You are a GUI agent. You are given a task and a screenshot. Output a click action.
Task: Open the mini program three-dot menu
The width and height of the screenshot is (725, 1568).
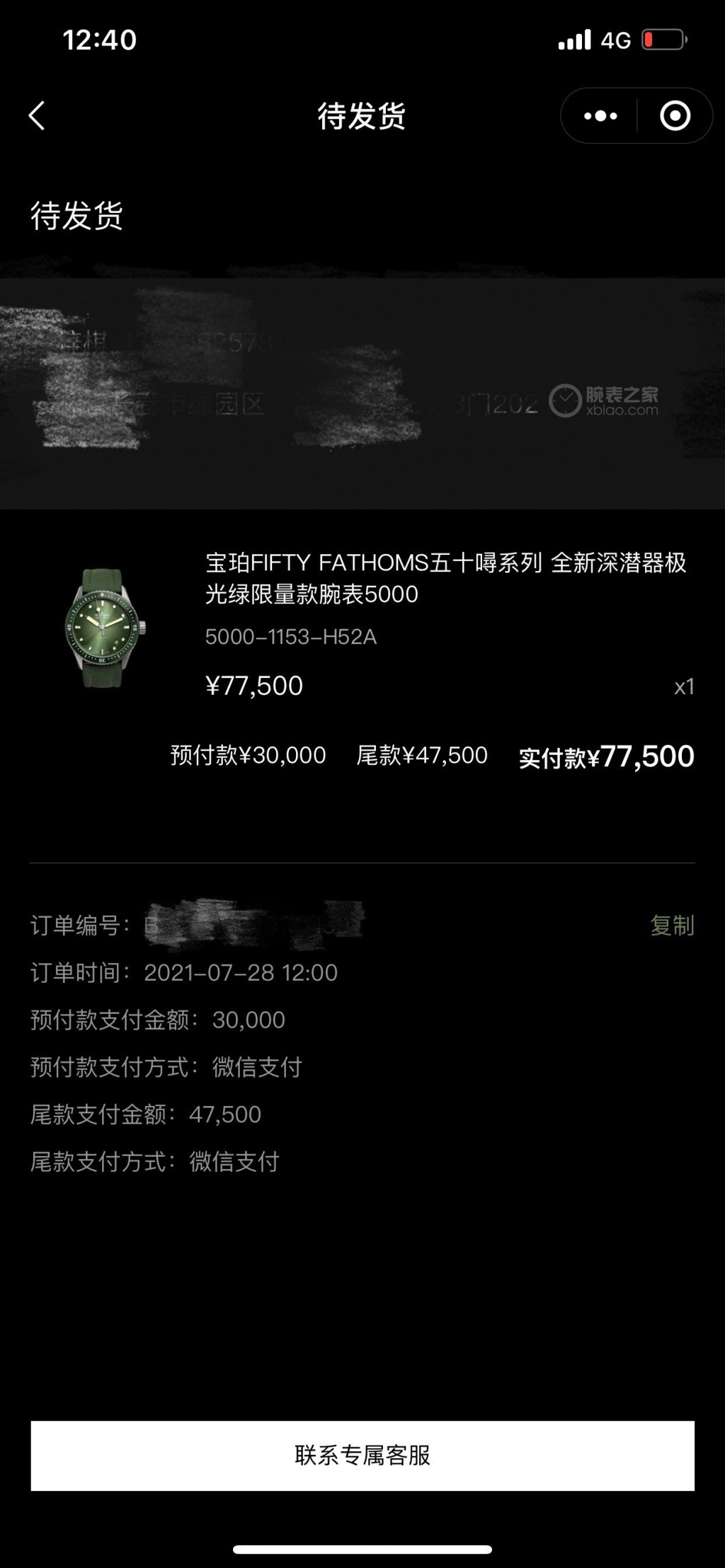point(600,116)
